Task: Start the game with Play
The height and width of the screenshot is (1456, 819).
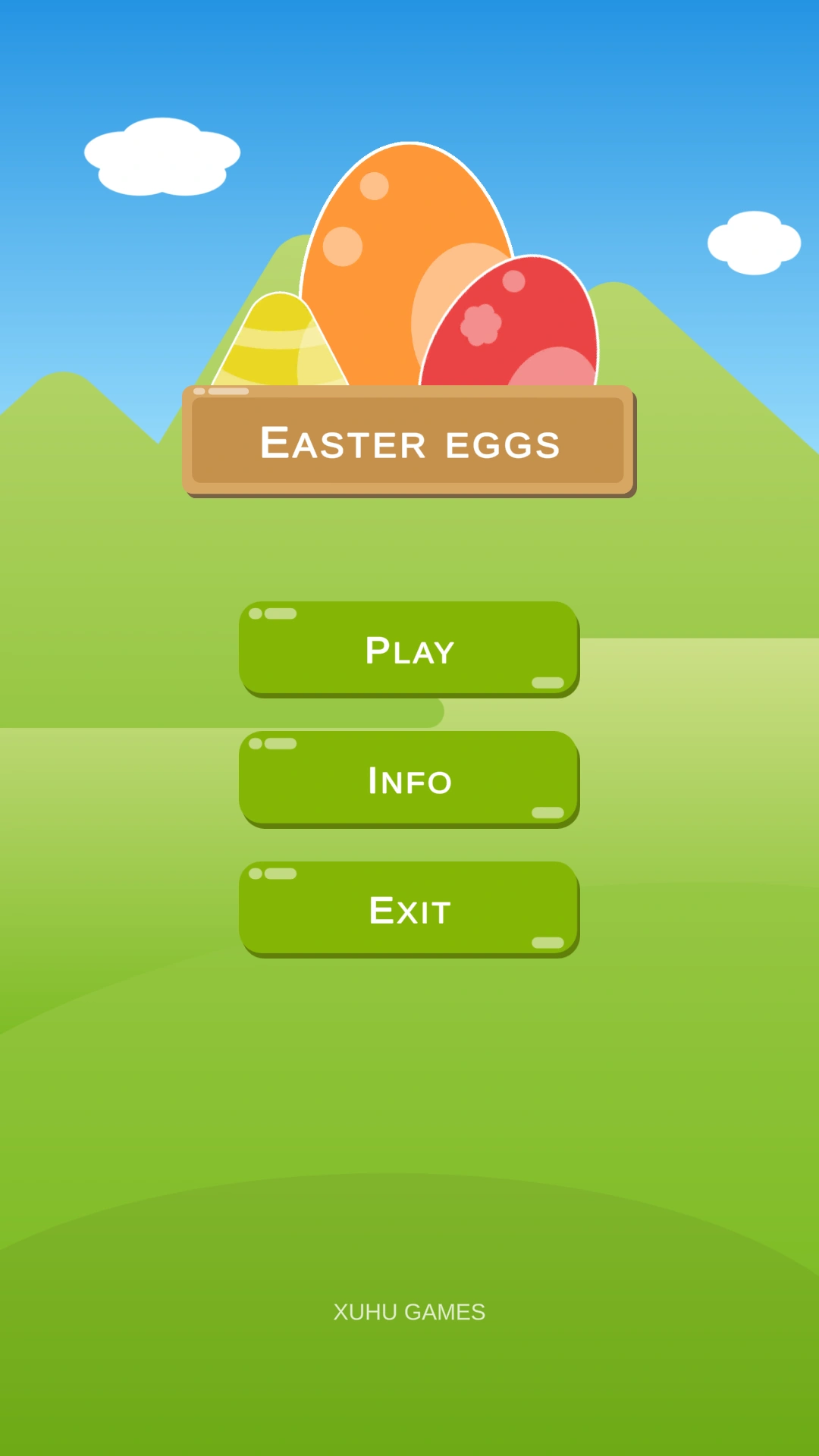Action: click(x=409, y=649)
